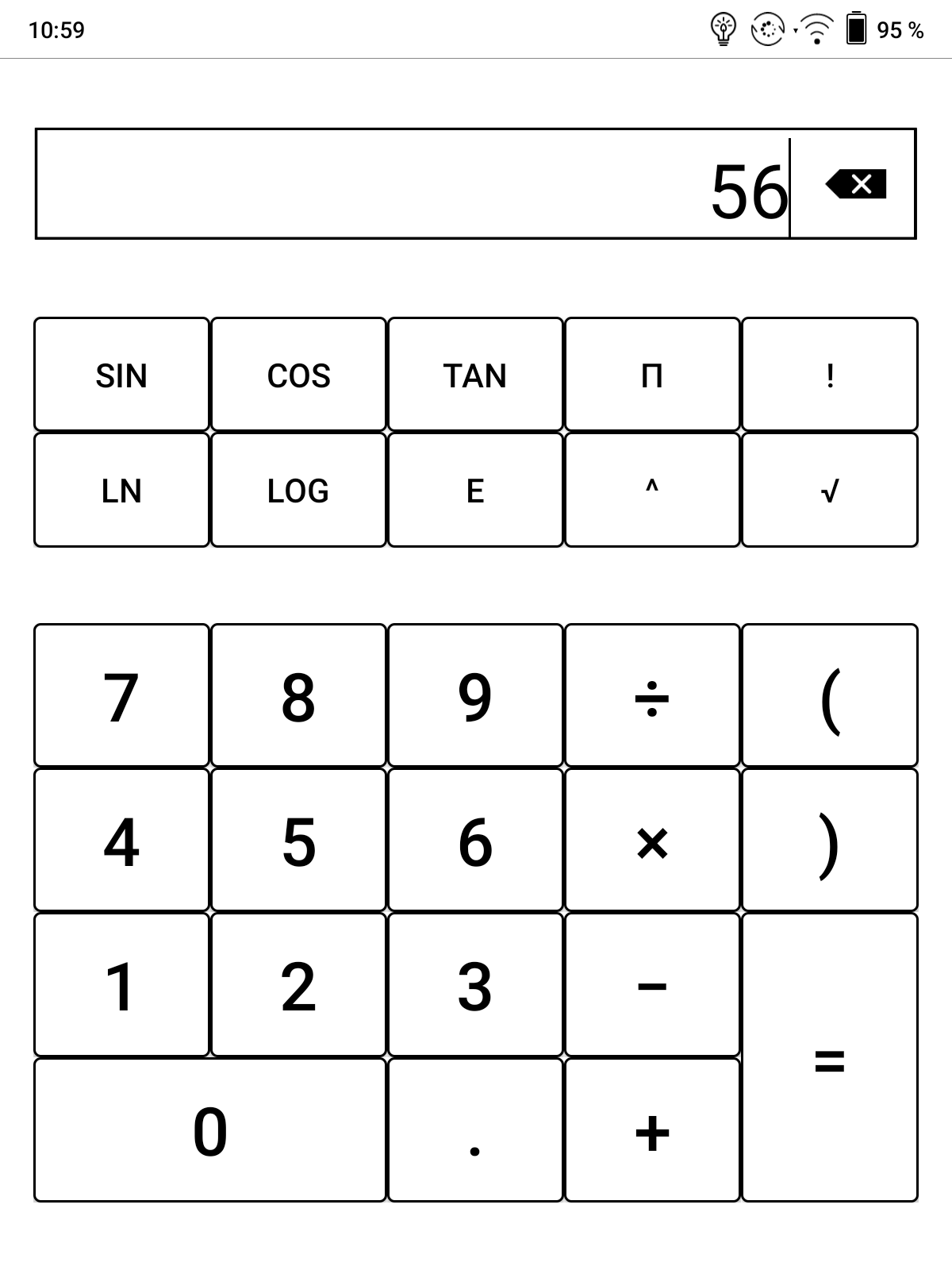Insert the constant pi
This screenshot has height=1270, width=952.
pyautogui.click(x=652, y=375)
